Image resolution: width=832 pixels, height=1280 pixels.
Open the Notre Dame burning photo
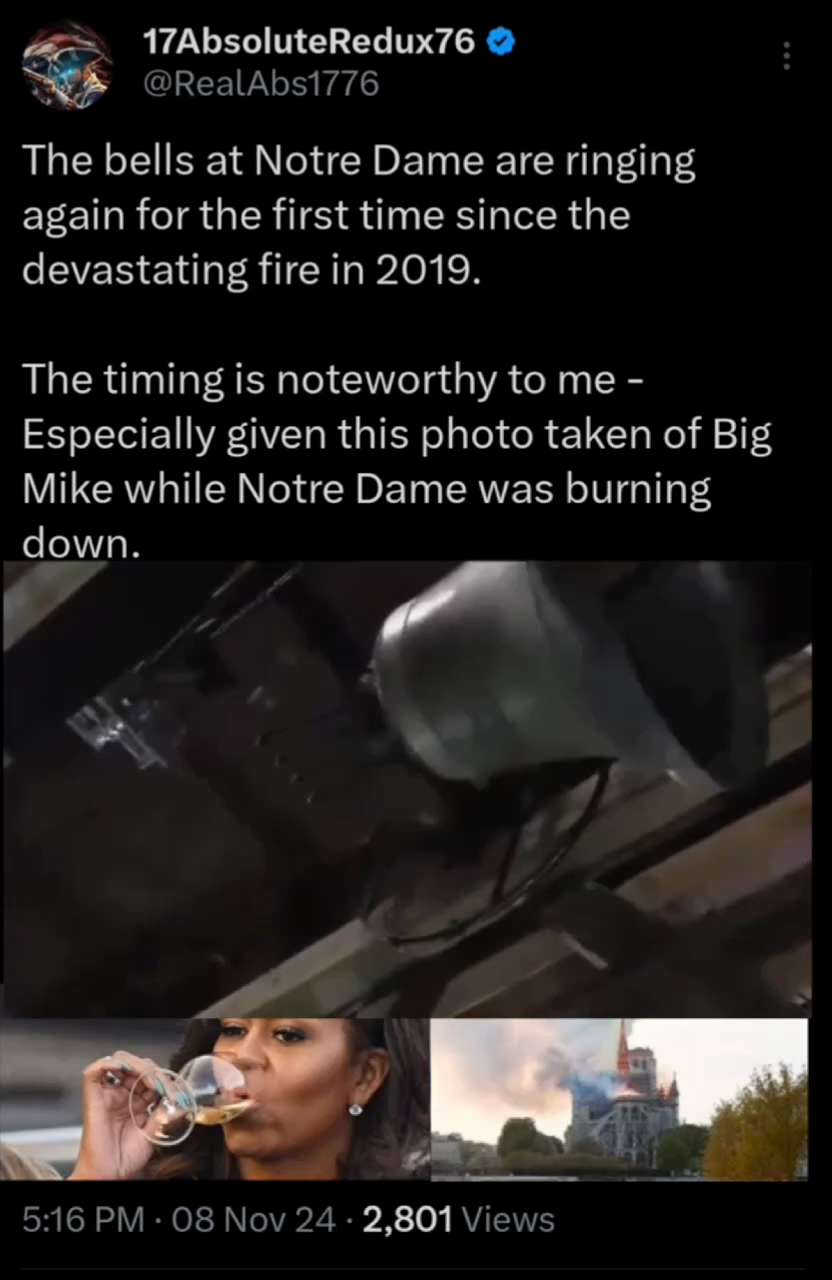tap(619, 1099)
